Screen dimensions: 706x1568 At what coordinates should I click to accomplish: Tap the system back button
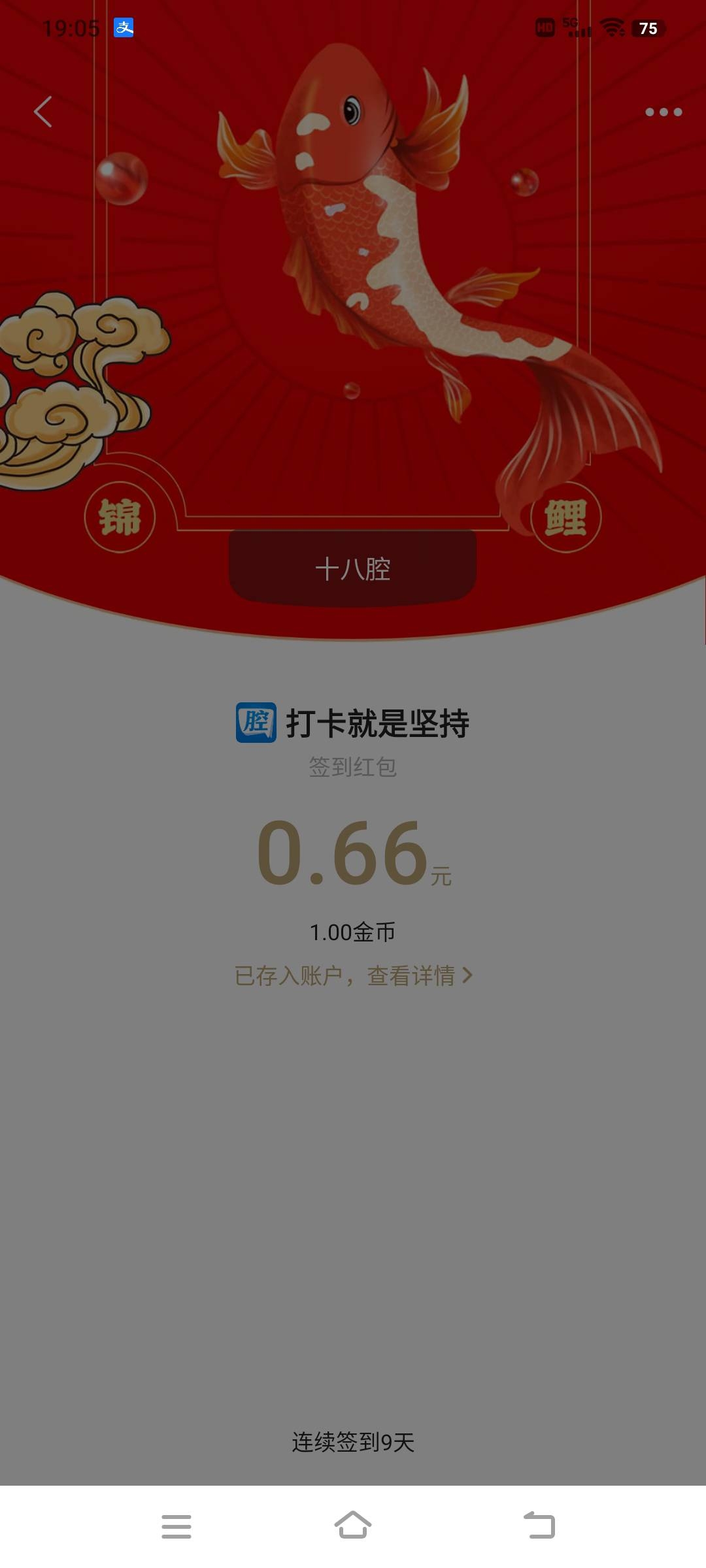pos(539,1526)
